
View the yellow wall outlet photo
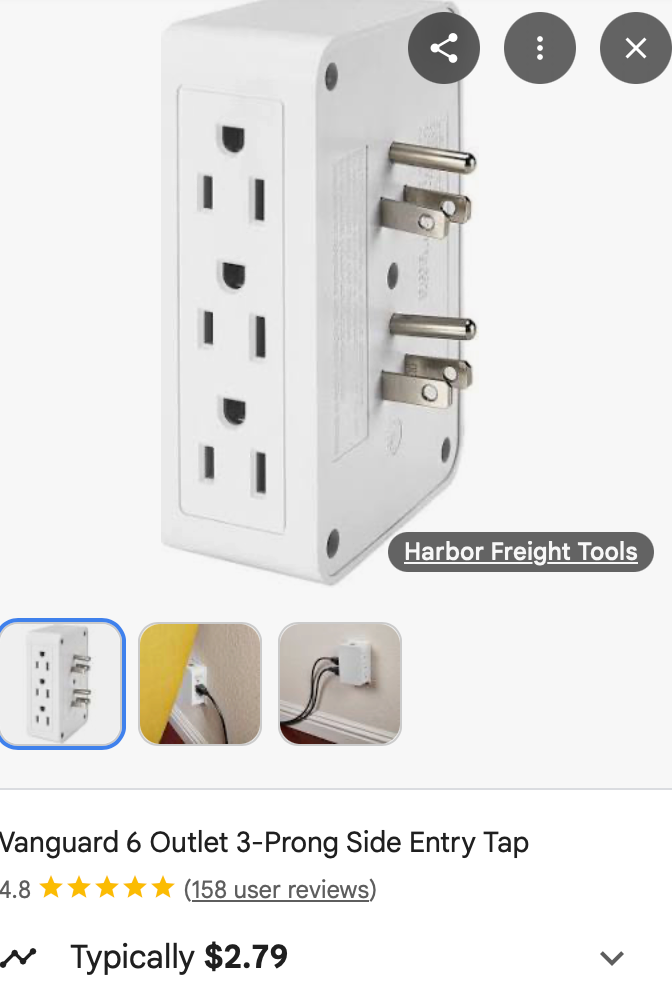coord(200,684)
